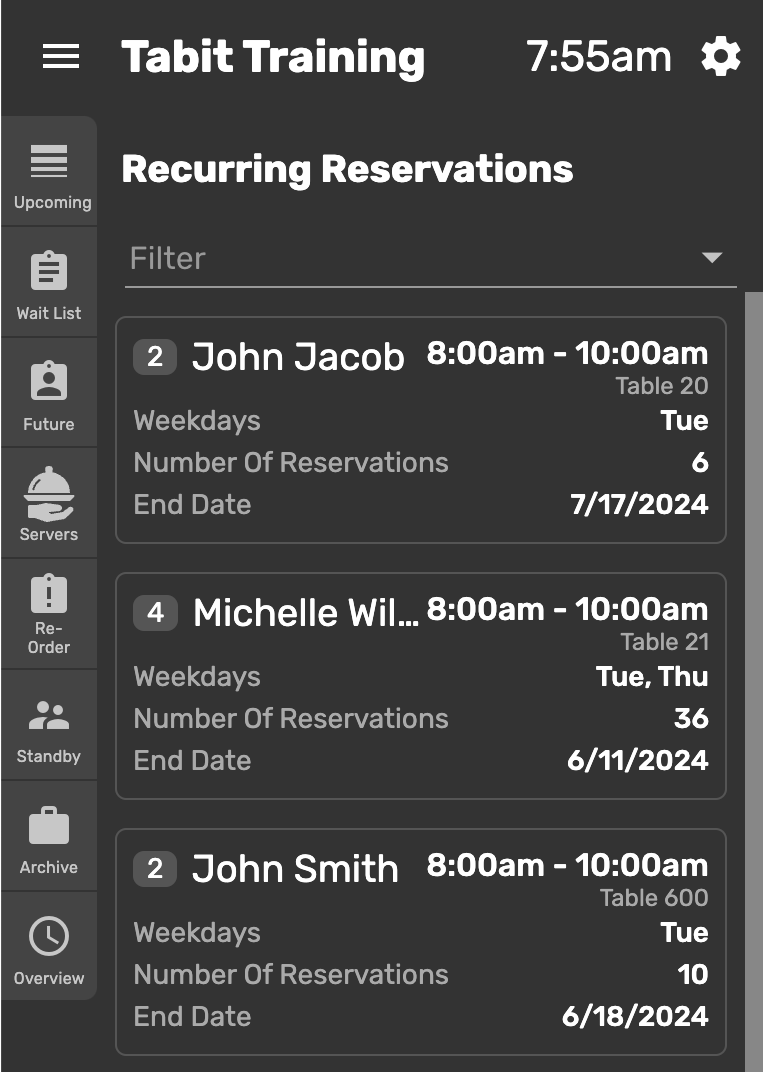Open John Smith's reservation at Table 600
Viewport: 764px width, 1072px height.
coord(421,942)
